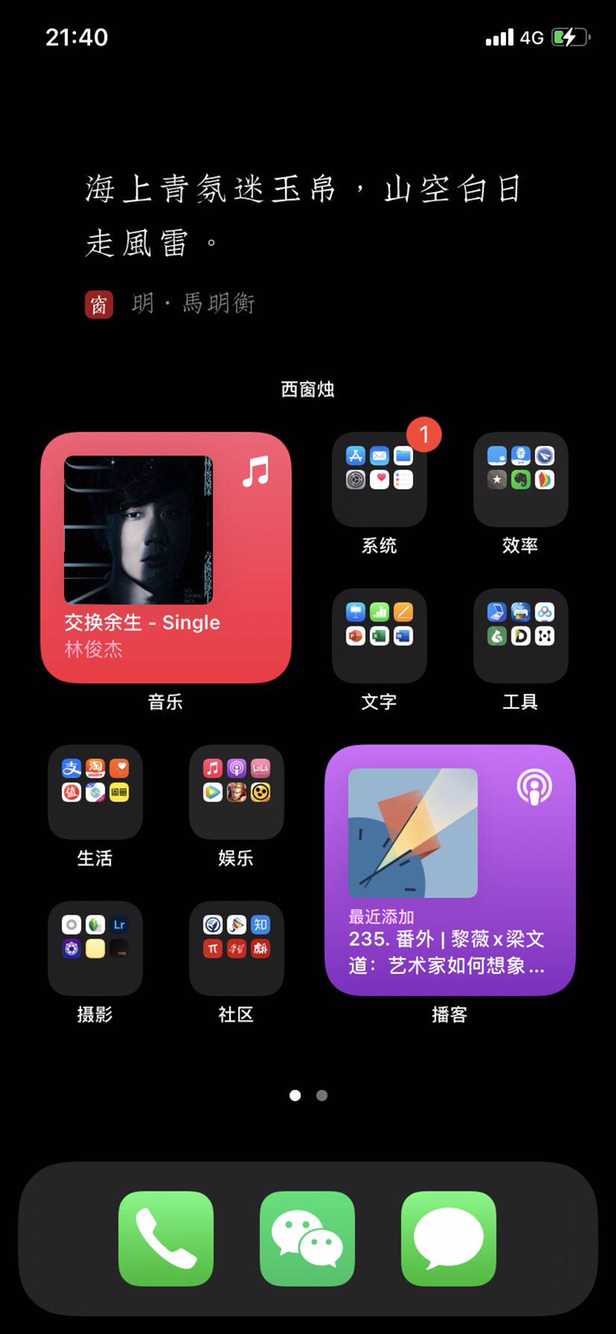This screenshot has height=1334, width=616.
Task: Launch the Phone app in the dock
Action: [166, 1238]
